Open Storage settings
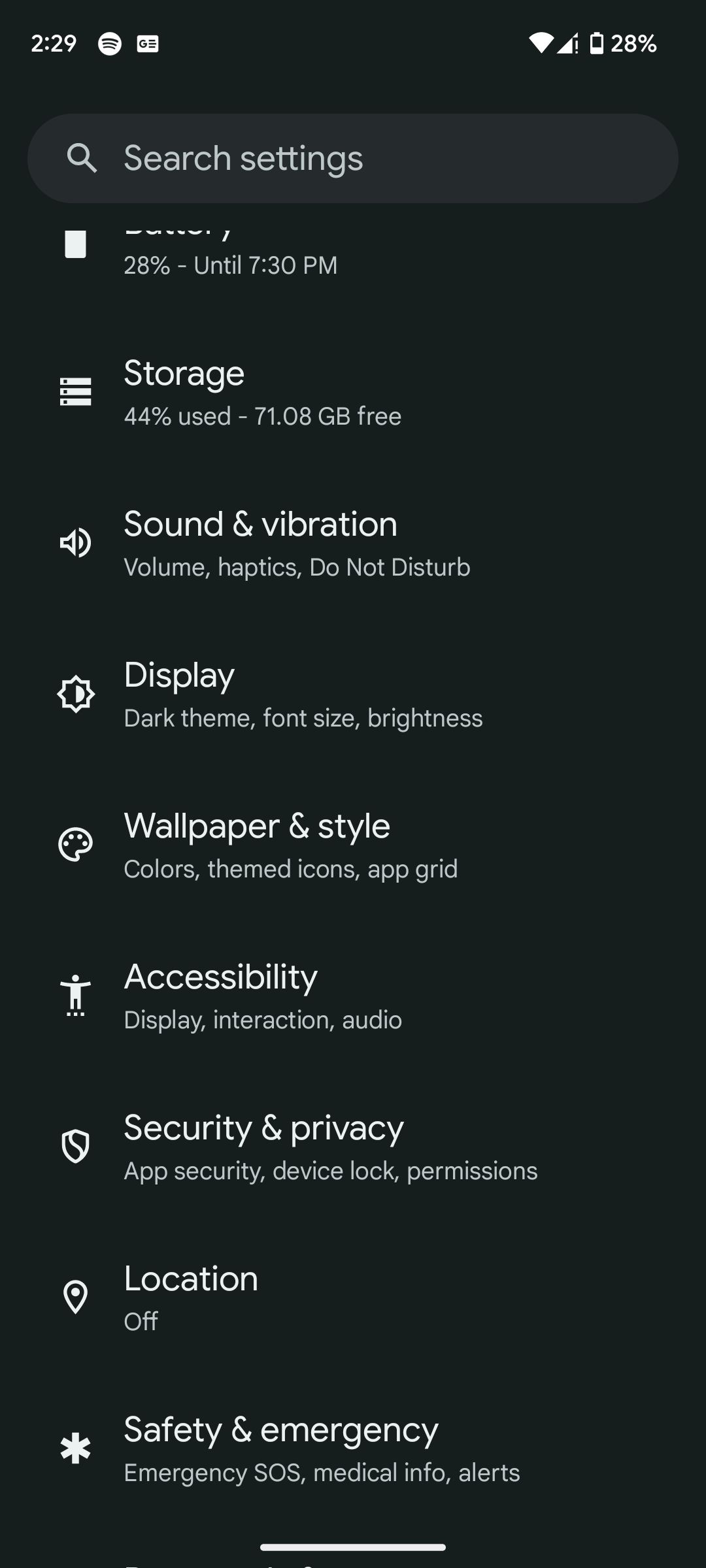The image size is (706, 1568). 261,392
